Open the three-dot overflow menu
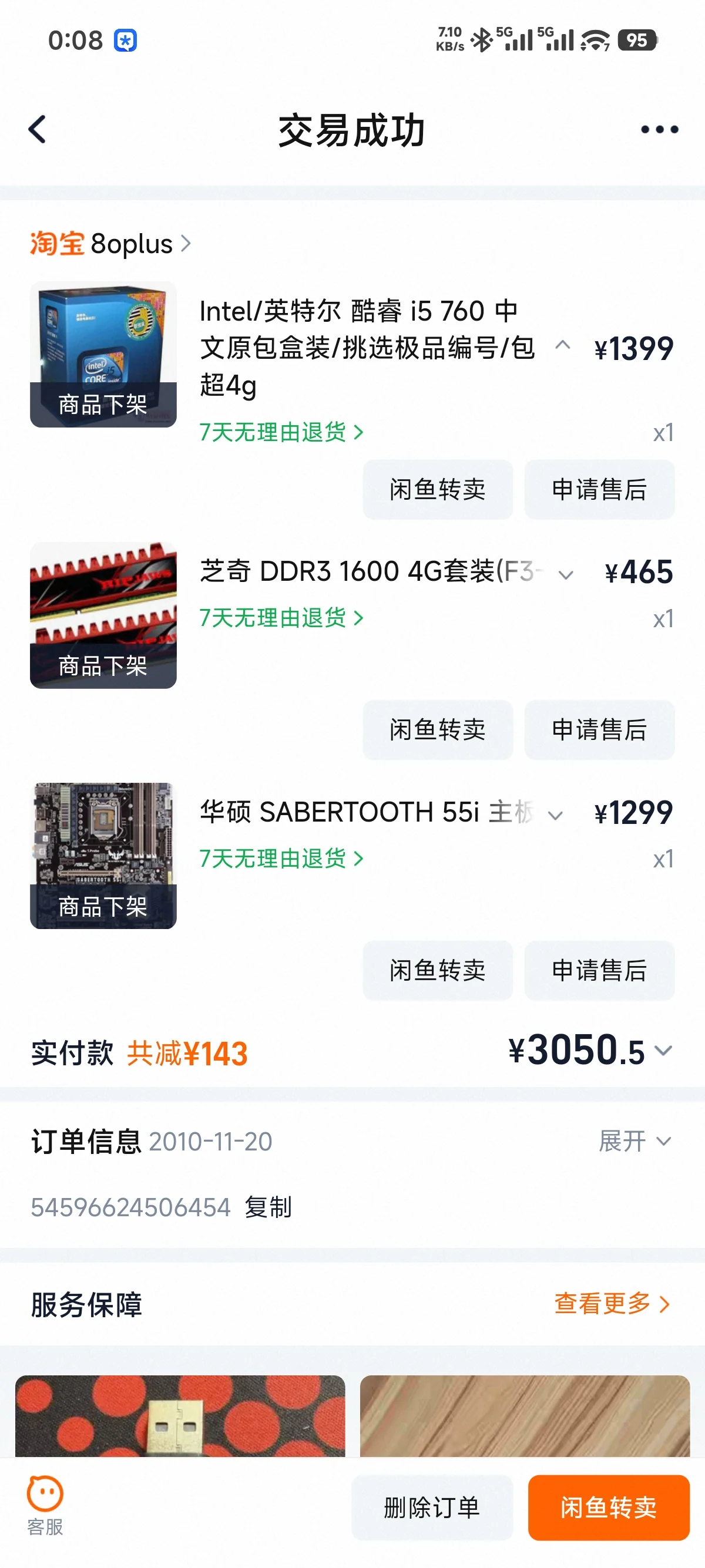 pyautogui.click(x=659, y=130)
